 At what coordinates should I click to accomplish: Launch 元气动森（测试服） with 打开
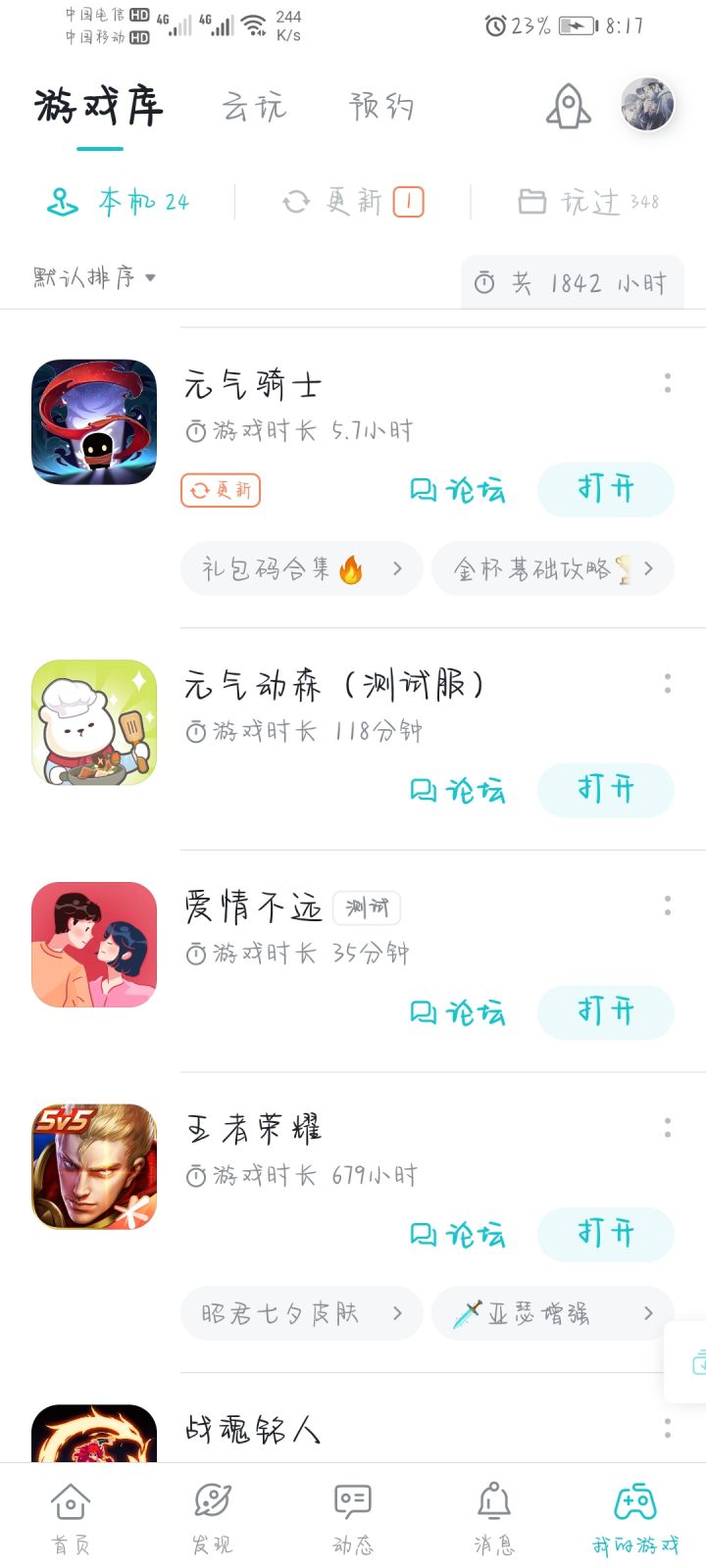[605, 790]
